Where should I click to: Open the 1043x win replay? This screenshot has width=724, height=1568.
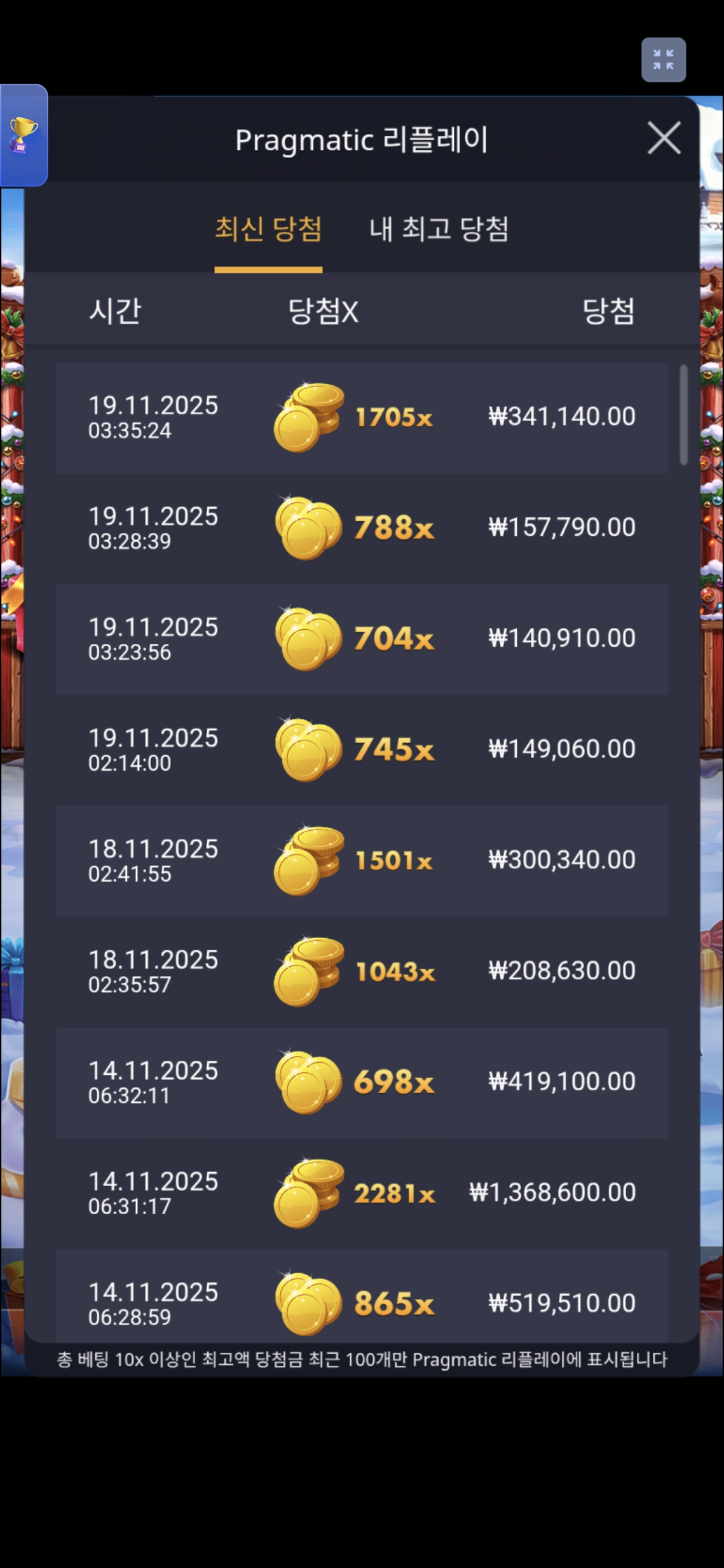[361, 971]
